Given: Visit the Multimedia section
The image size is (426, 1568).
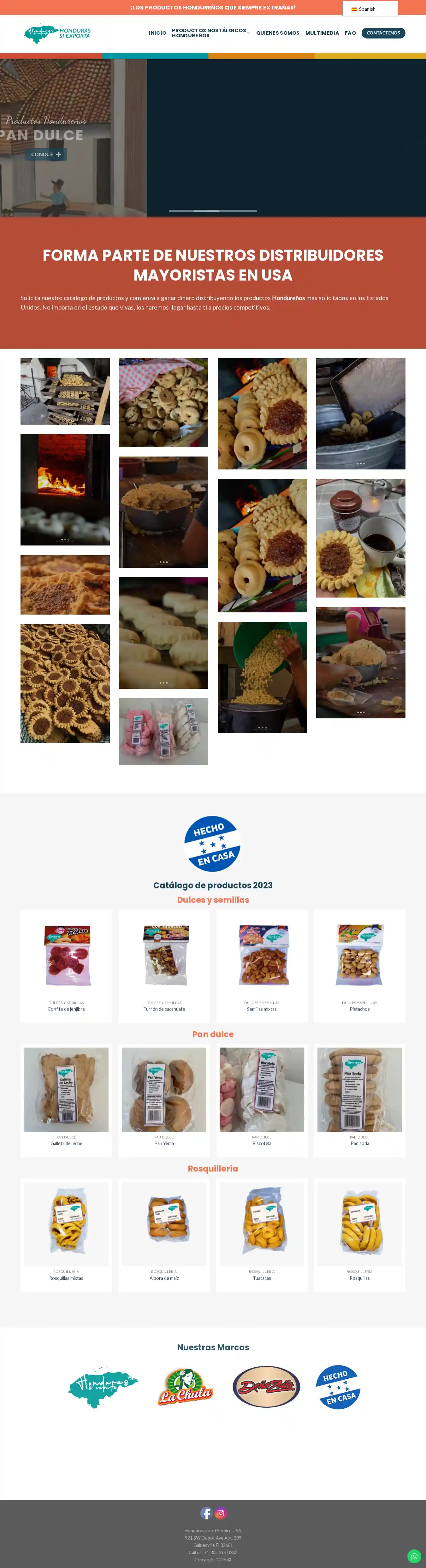Looking at the screenshot, I should (322, 33).
